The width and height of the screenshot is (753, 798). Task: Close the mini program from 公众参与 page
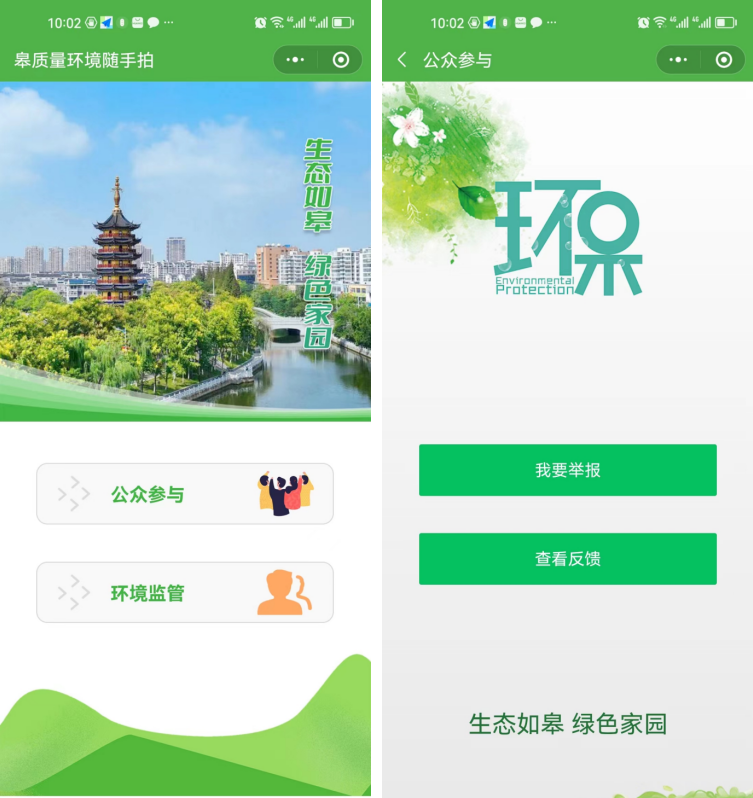pos(724,60)
